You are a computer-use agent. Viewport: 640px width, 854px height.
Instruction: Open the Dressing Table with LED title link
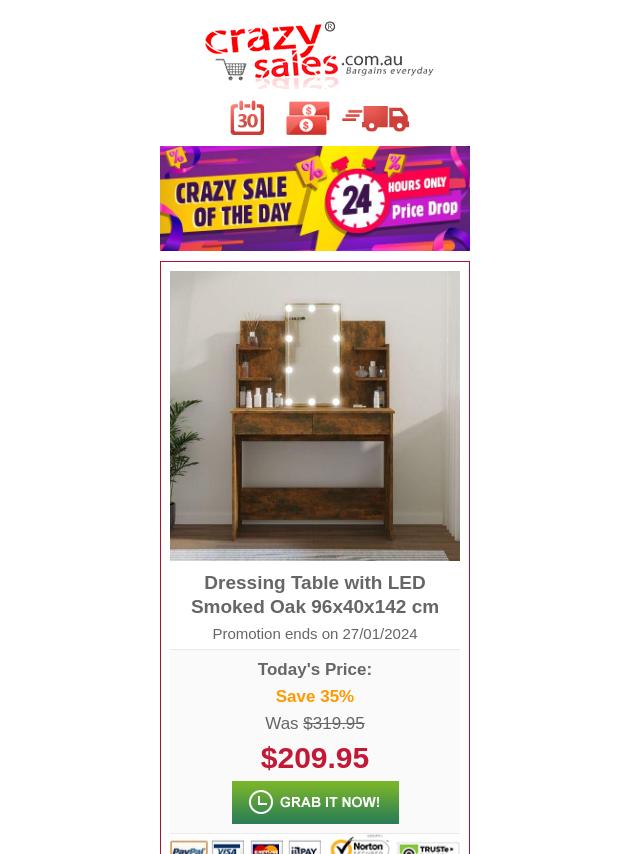315,594
